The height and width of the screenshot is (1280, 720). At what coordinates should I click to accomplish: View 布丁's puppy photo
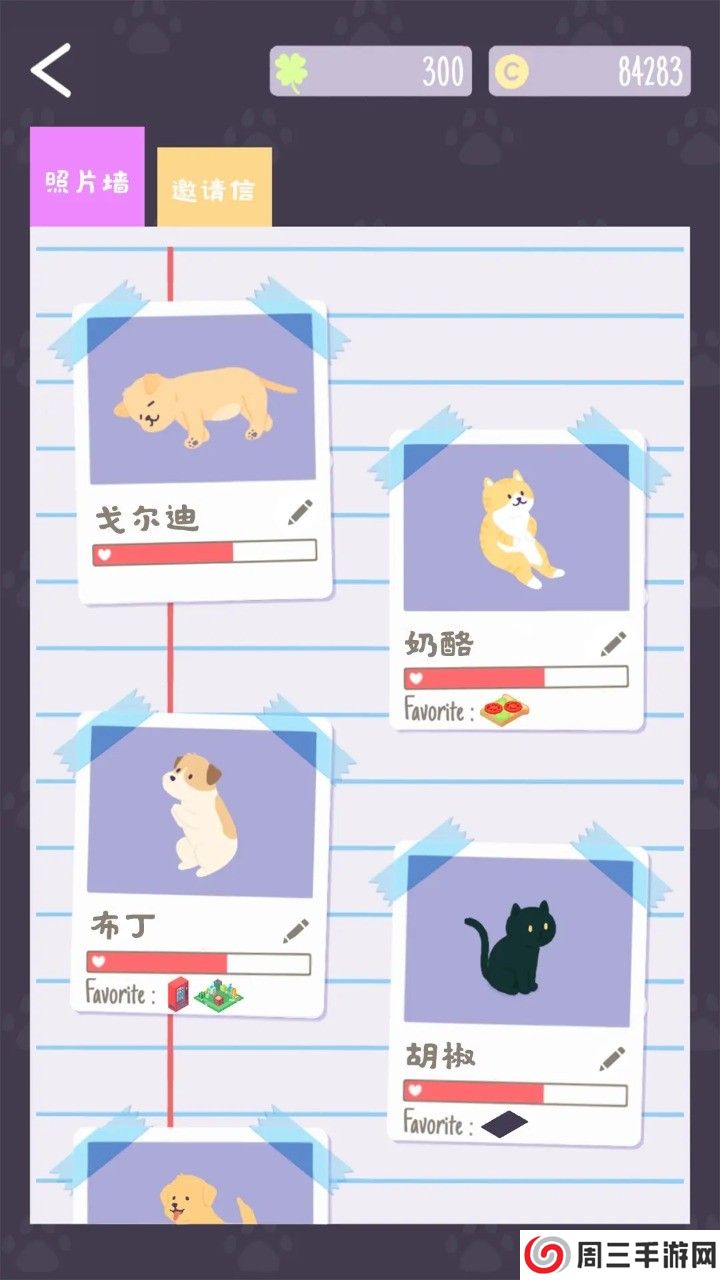tap(201, 812)
